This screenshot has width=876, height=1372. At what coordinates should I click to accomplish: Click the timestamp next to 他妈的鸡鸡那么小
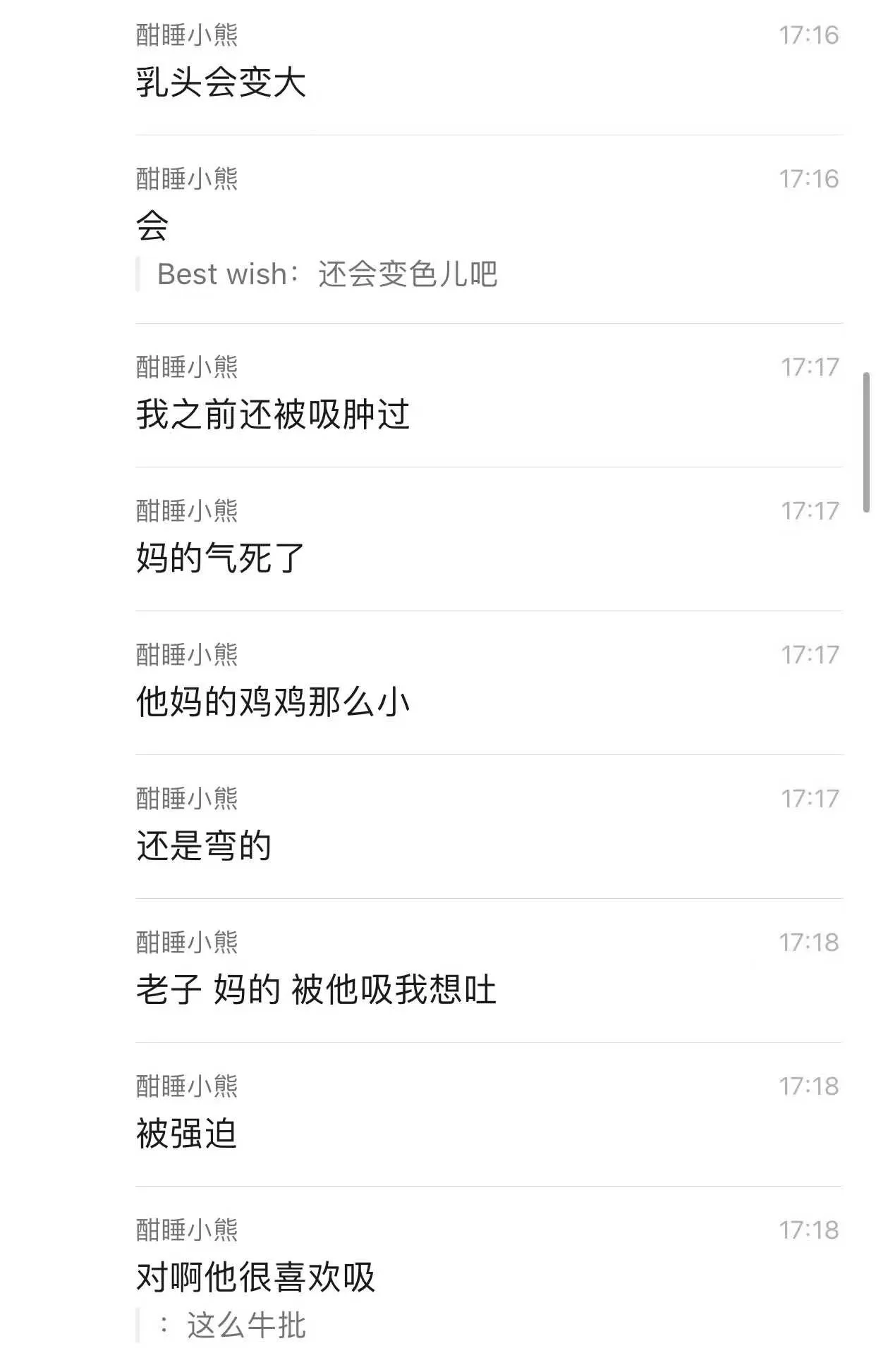coord(809,654)
